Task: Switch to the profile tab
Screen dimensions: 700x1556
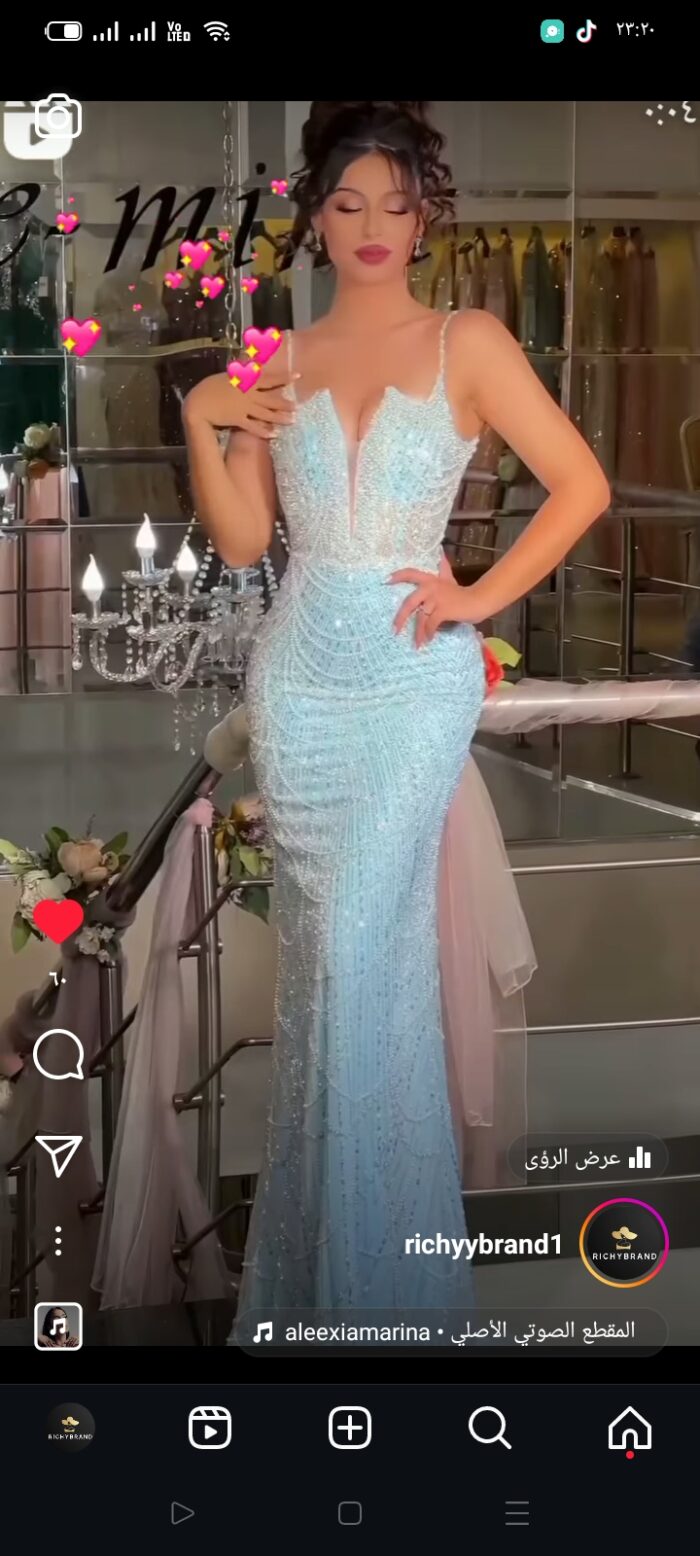Action: [x=71, y=1428]
